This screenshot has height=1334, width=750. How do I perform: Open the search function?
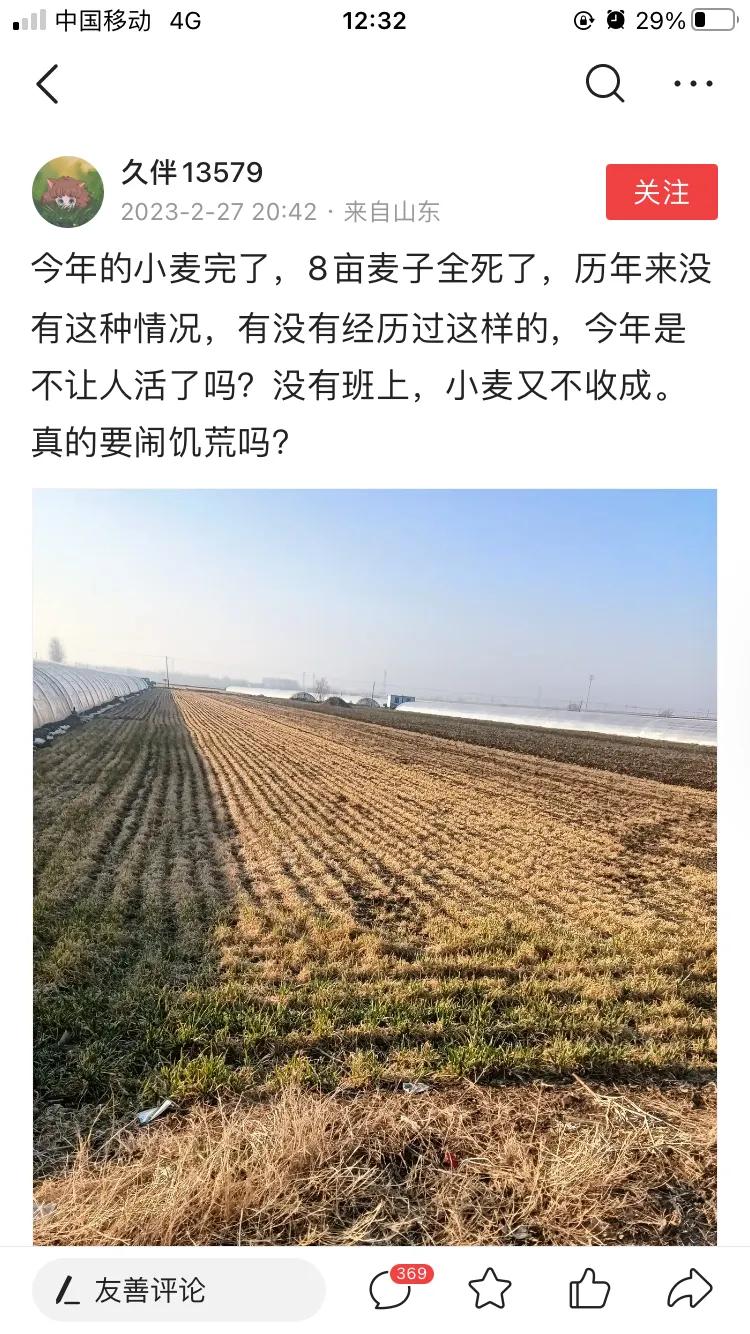click(603, 84)
